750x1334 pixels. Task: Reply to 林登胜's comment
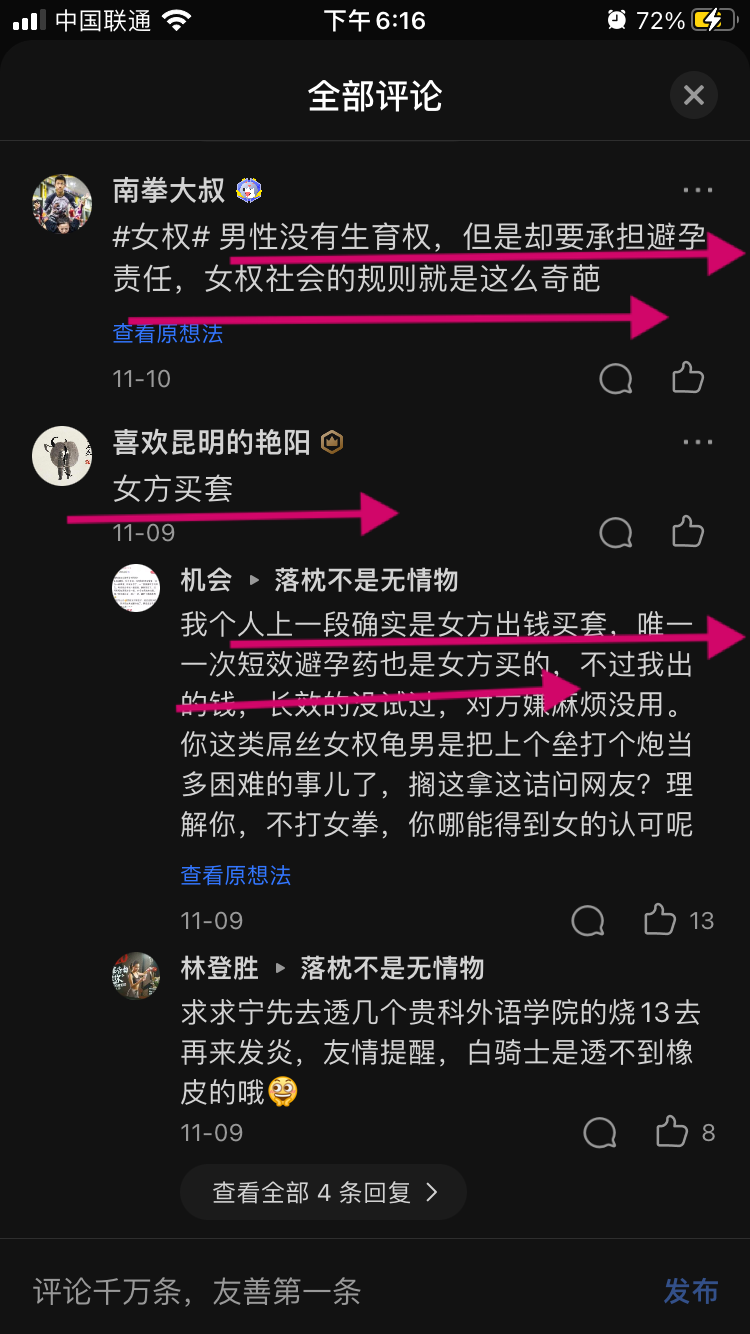600,1132
